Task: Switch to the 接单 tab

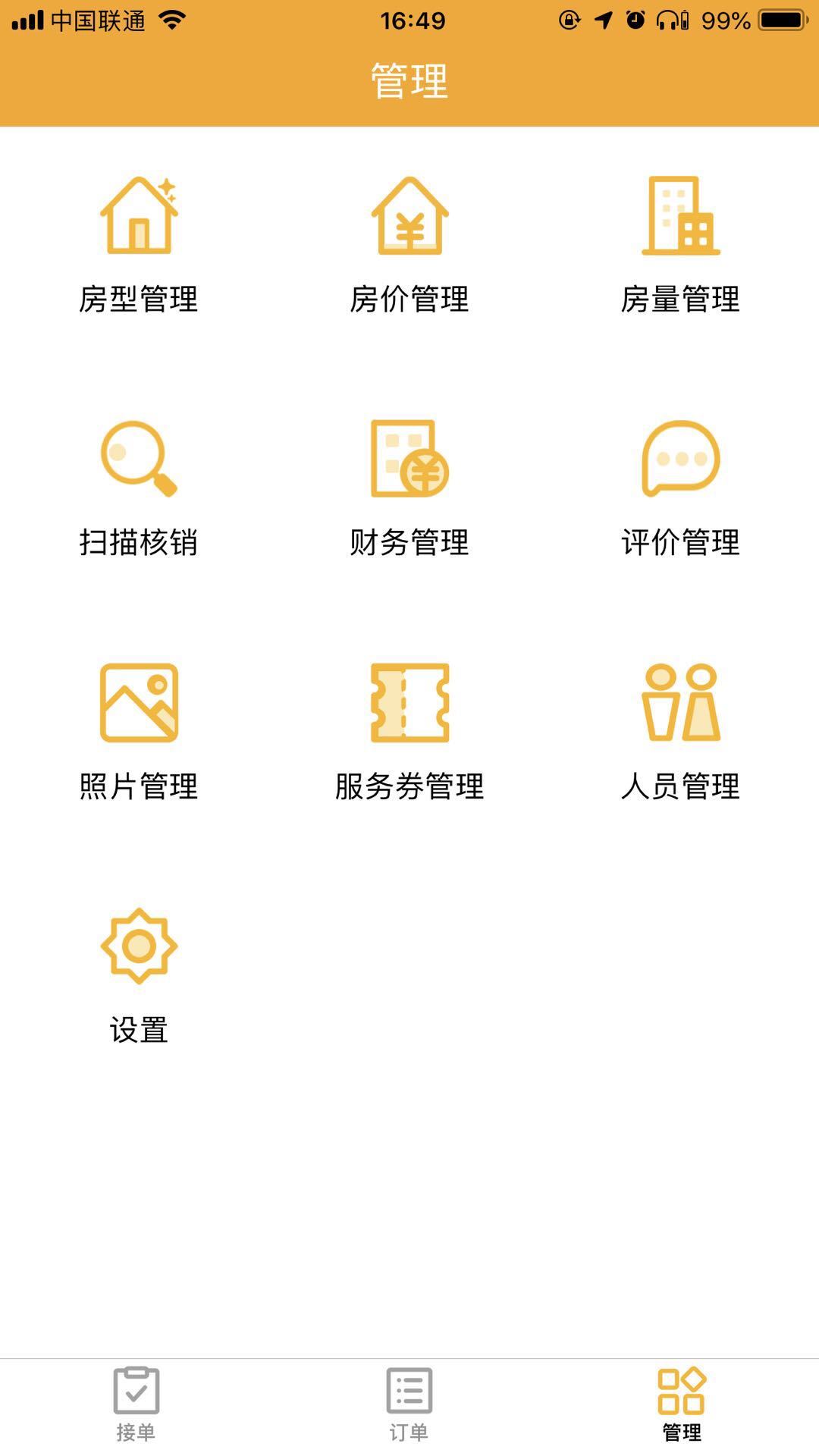Action: pos(136,1404)
